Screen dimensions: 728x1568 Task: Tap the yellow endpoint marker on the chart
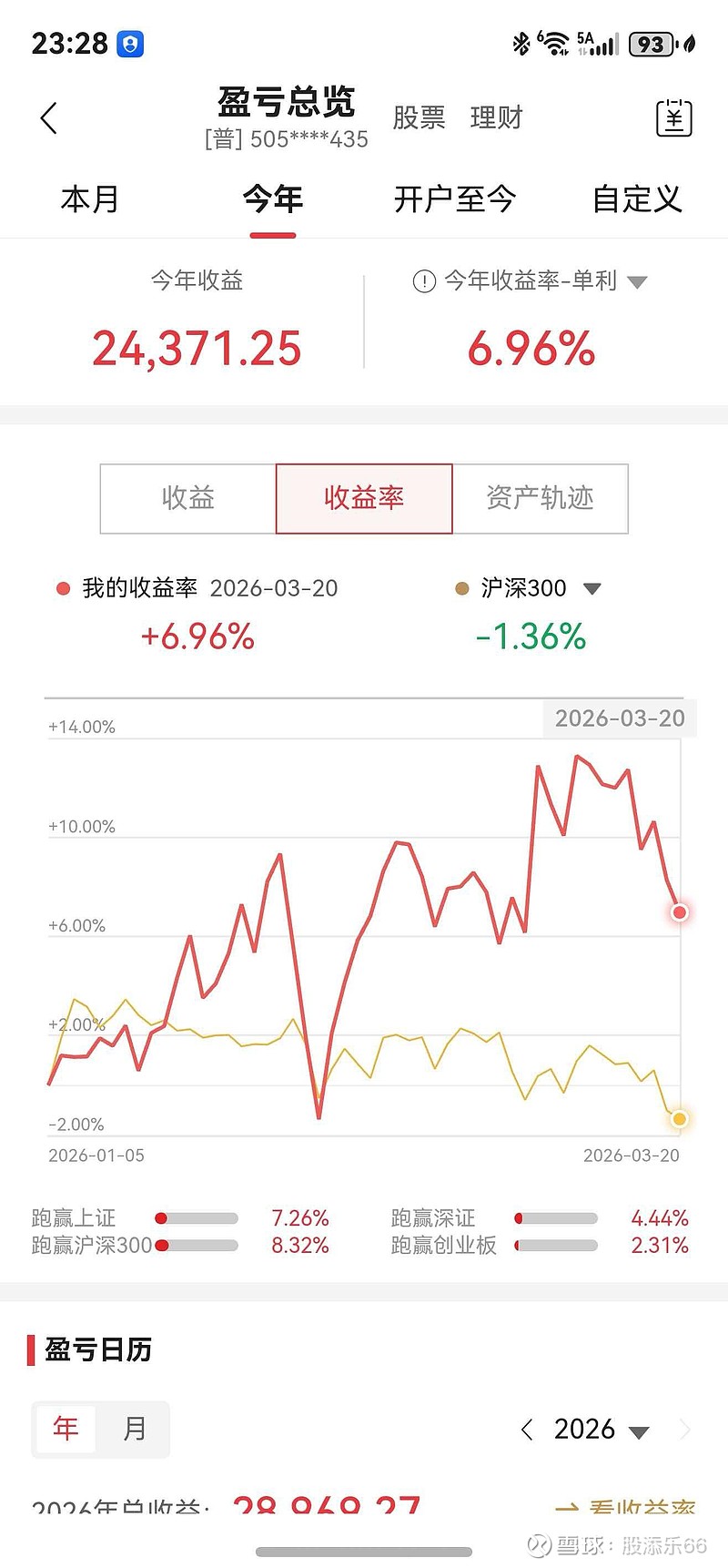click(679, 1118)
